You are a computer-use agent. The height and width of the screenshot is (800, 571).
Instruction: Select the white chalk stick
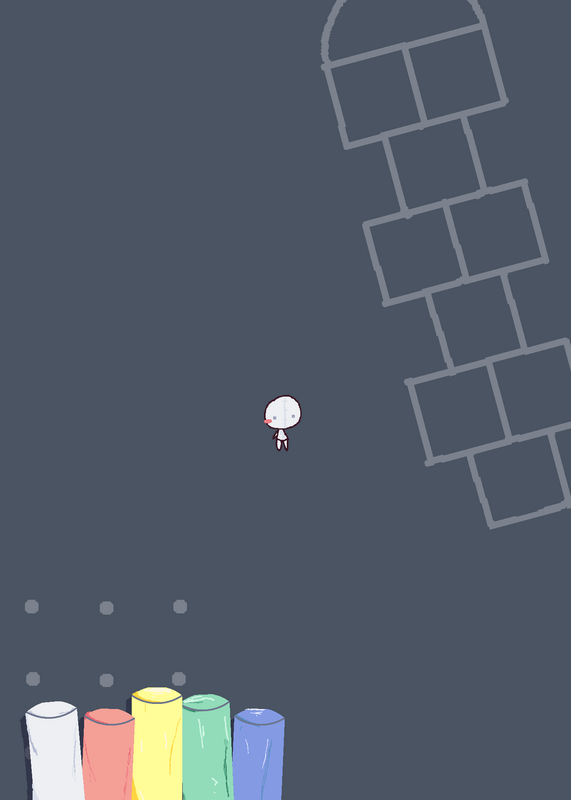(x=54, y=751)
